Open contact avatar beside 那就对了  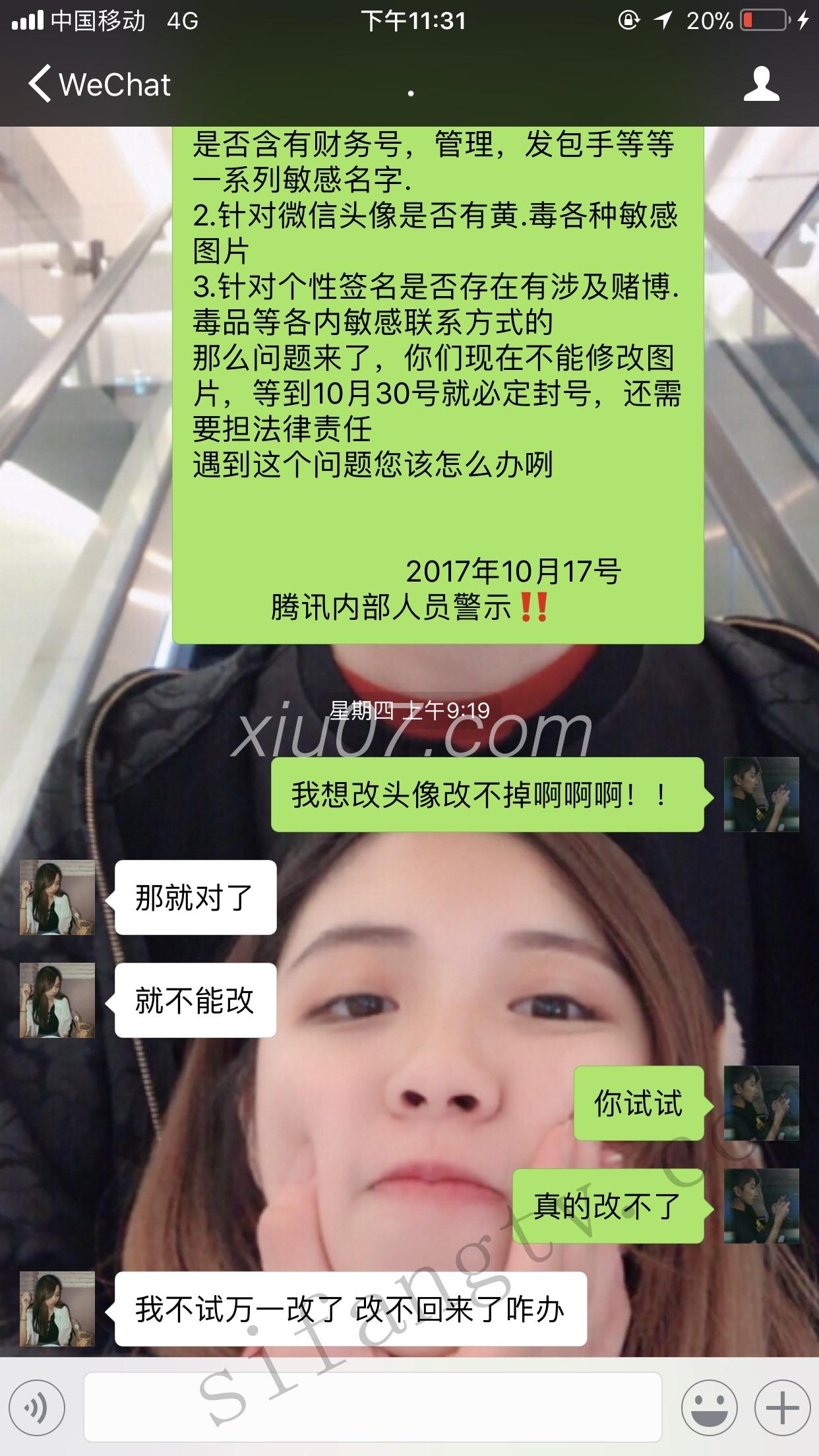57,897
